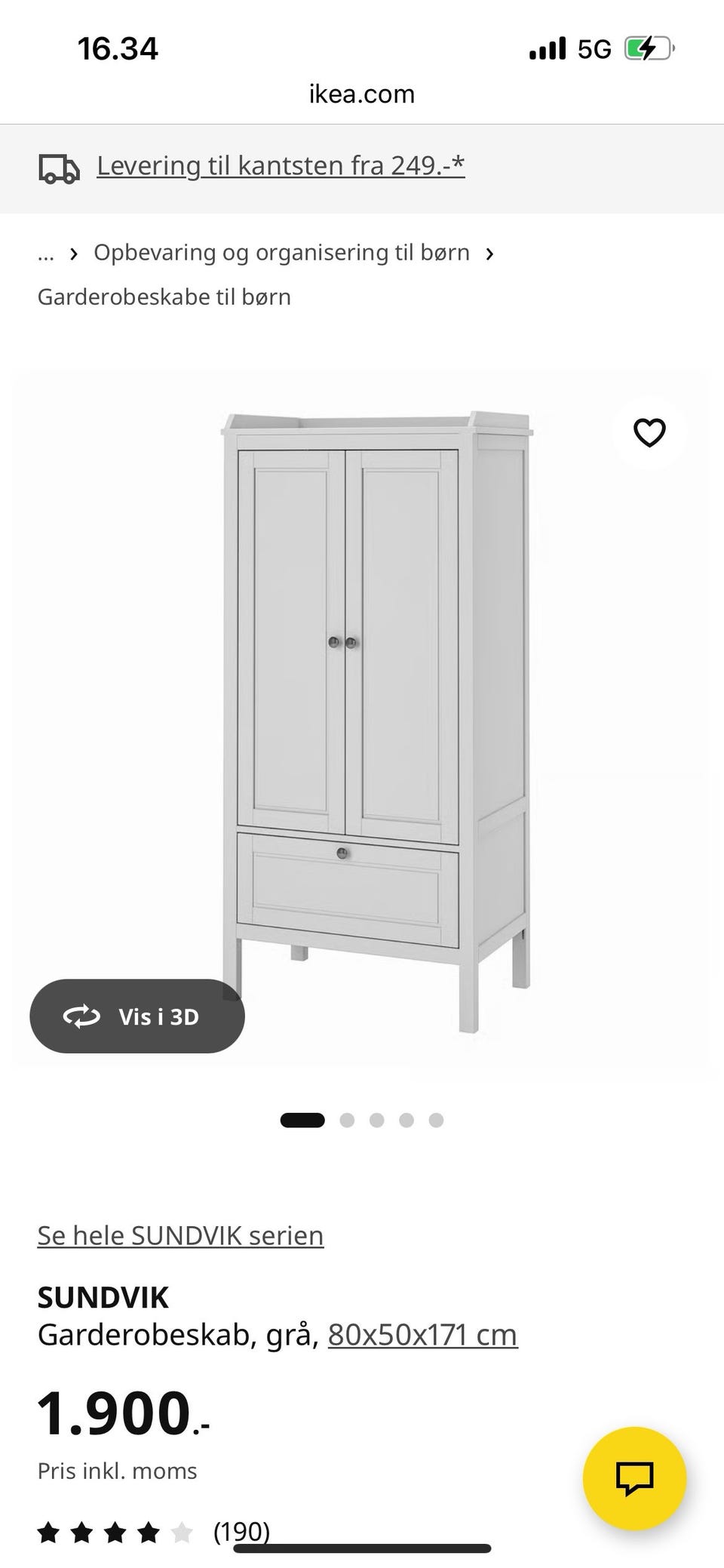This screenshot has width=724, height=1568.
Task: Click the chevron after Opbevaring og organisering
Action: coord(491,254)
